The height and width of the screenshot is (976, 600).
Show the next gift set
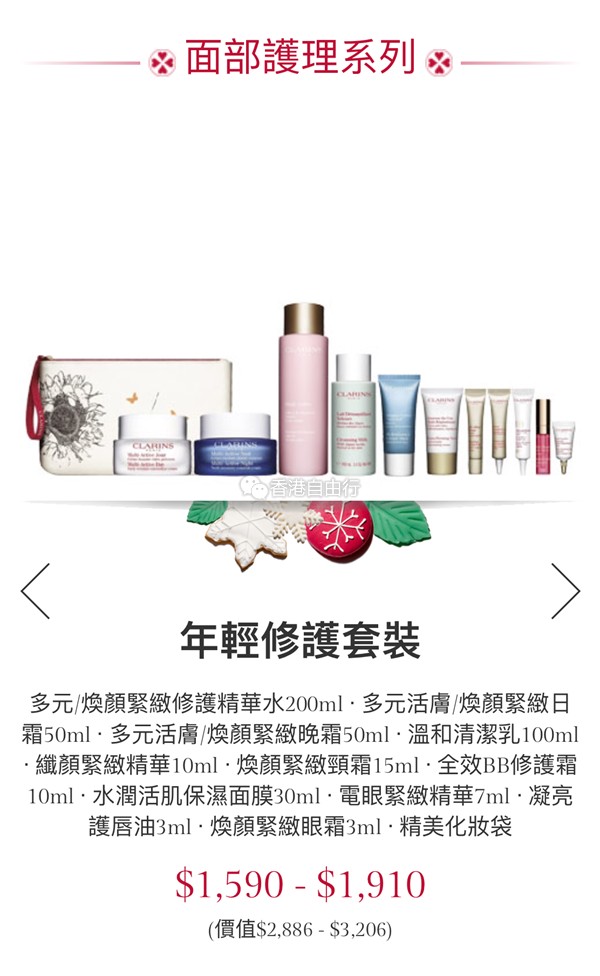point(564,591)
